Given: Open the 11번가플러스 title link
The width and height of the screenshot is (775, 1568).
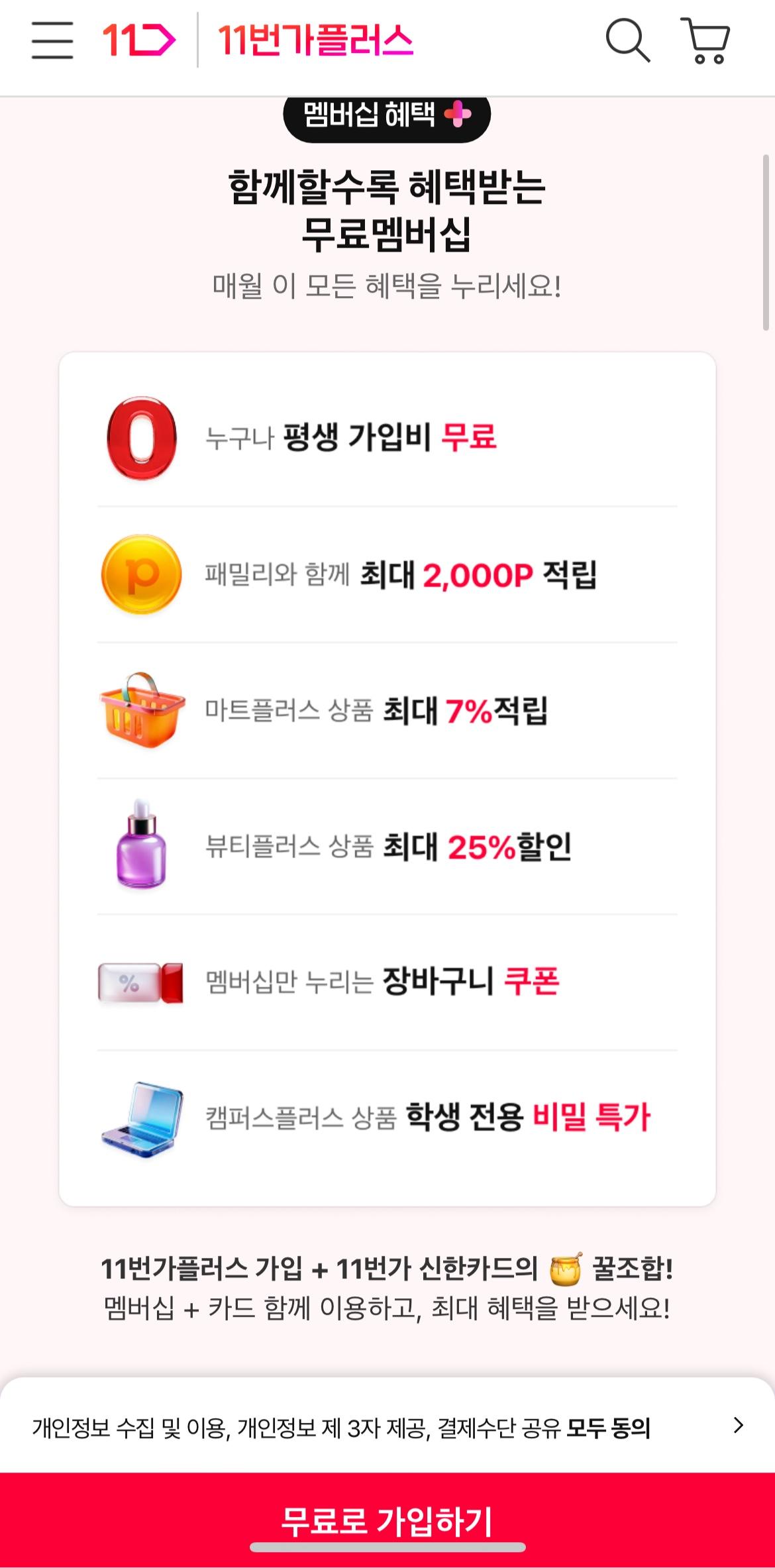Looking at the screenshot, I should tap(316, 41).
